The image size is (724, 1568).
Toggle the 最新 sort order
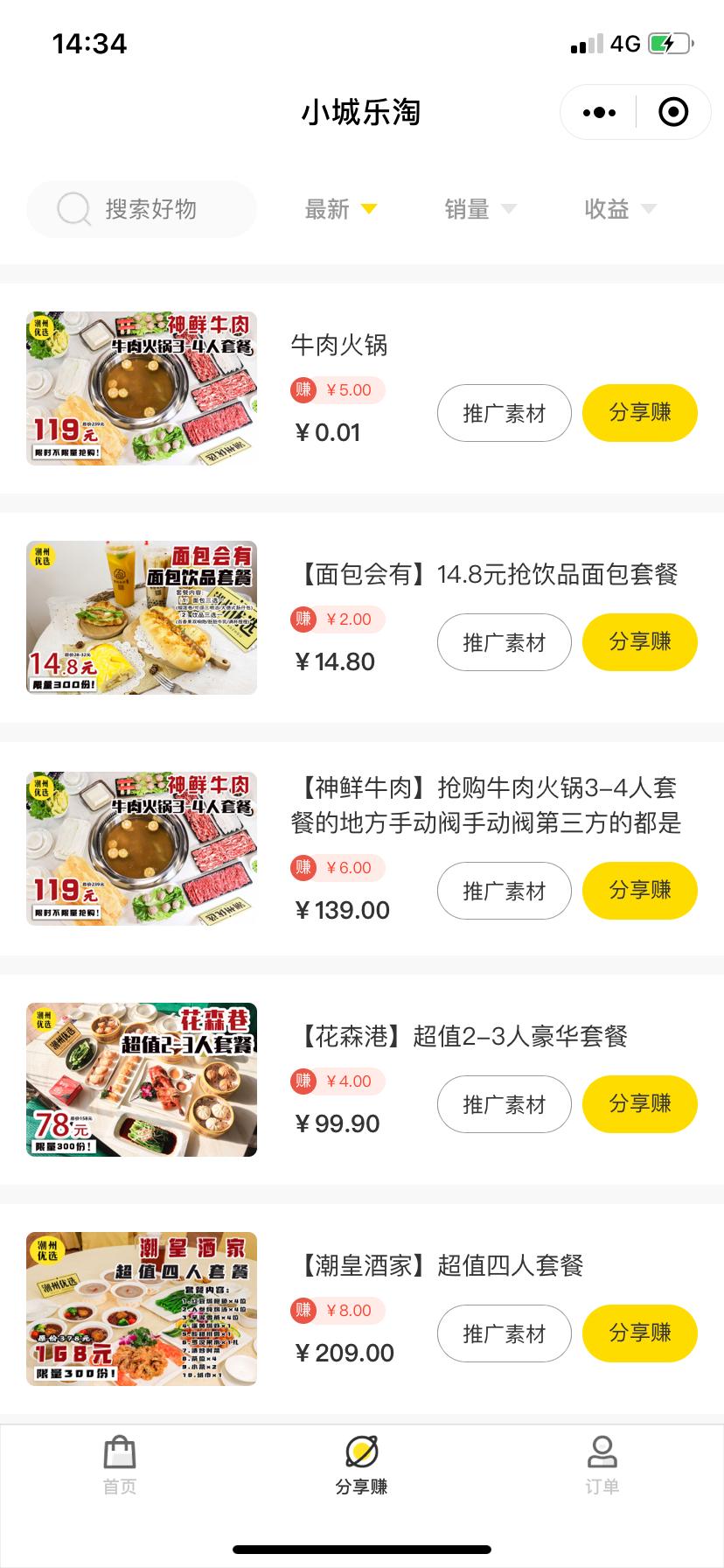point(343,209)
